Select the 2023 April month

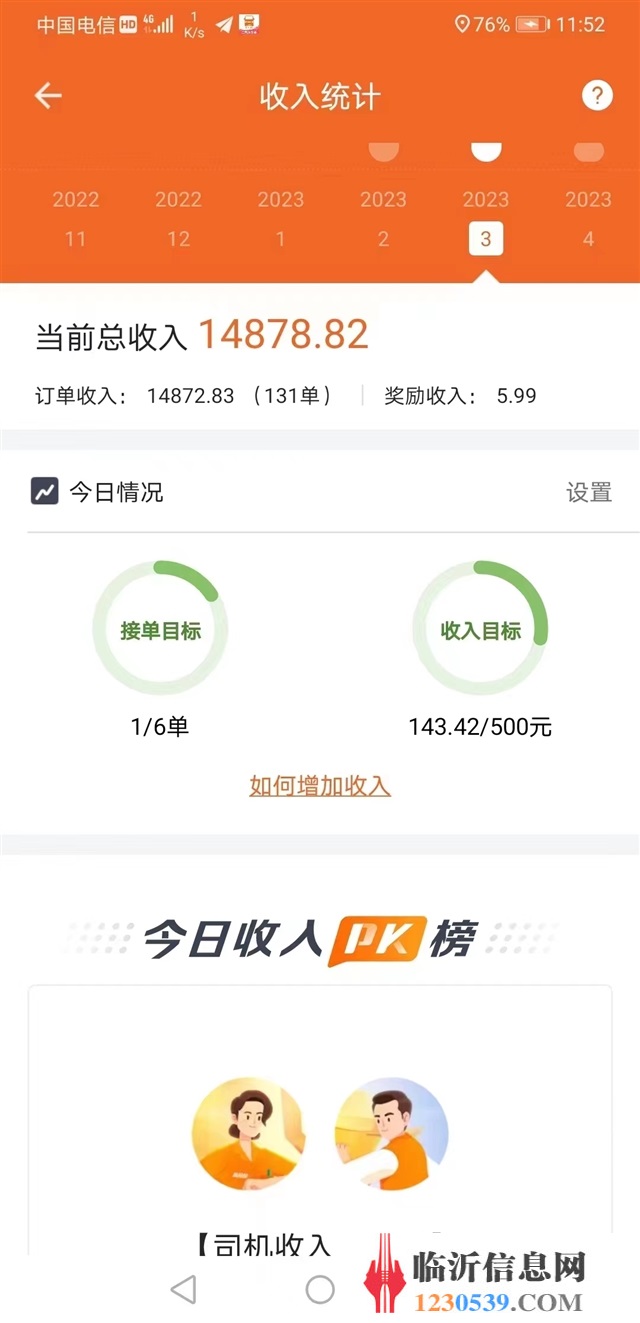pos(588,219)
